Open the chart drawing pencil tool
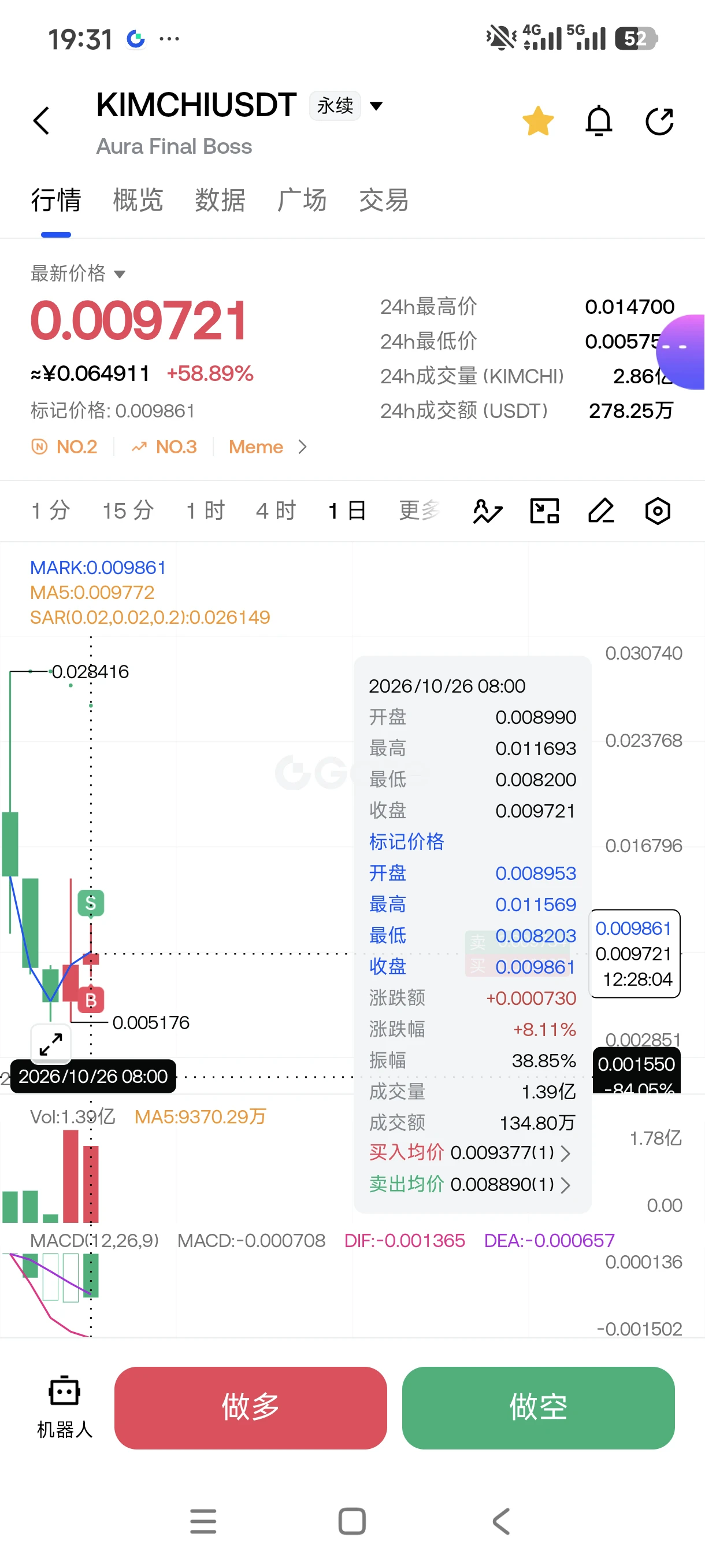705x1568 pixels. [x=601, y=511]
